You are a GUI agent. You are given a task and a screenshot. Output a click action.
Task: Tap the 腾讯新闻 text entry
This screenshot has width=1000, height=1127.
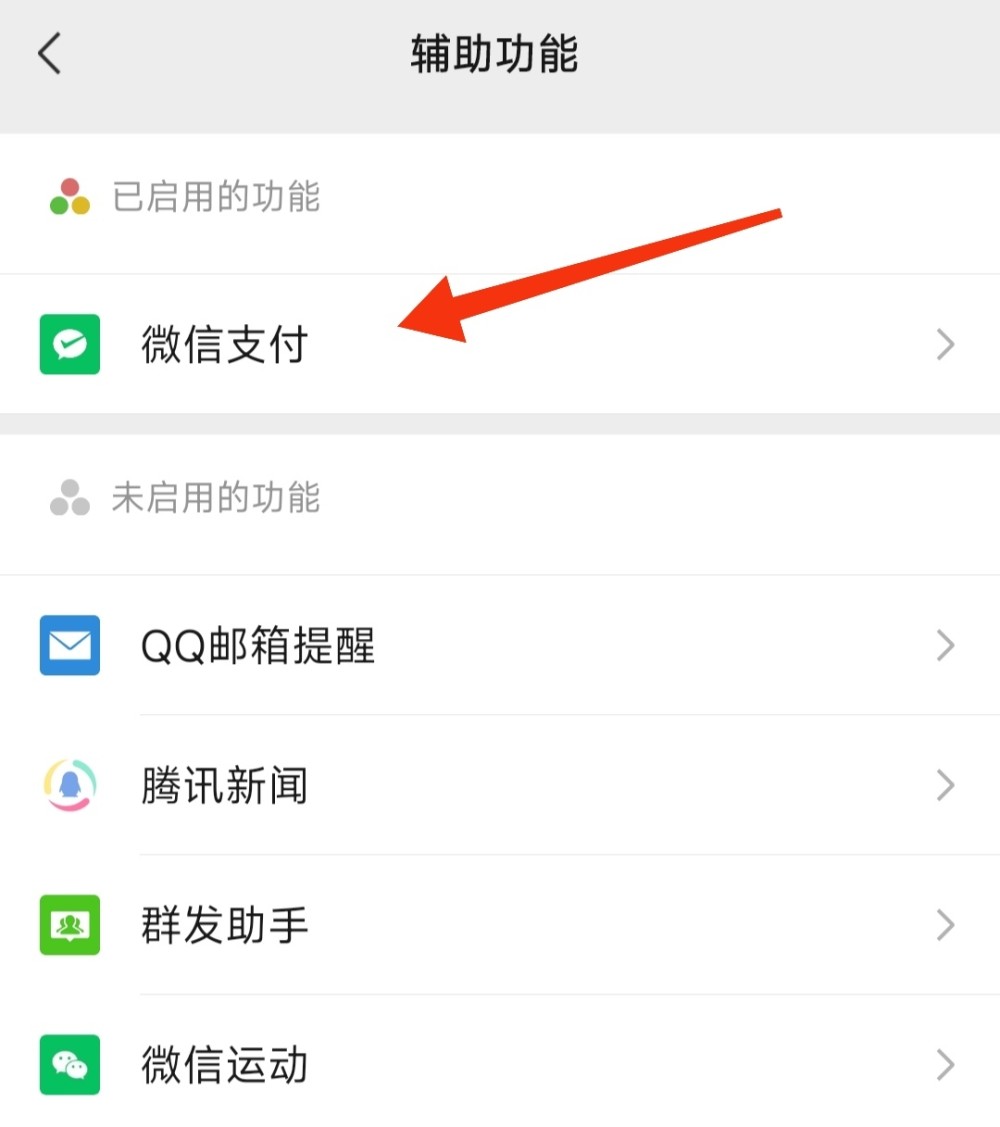(225, 786)
